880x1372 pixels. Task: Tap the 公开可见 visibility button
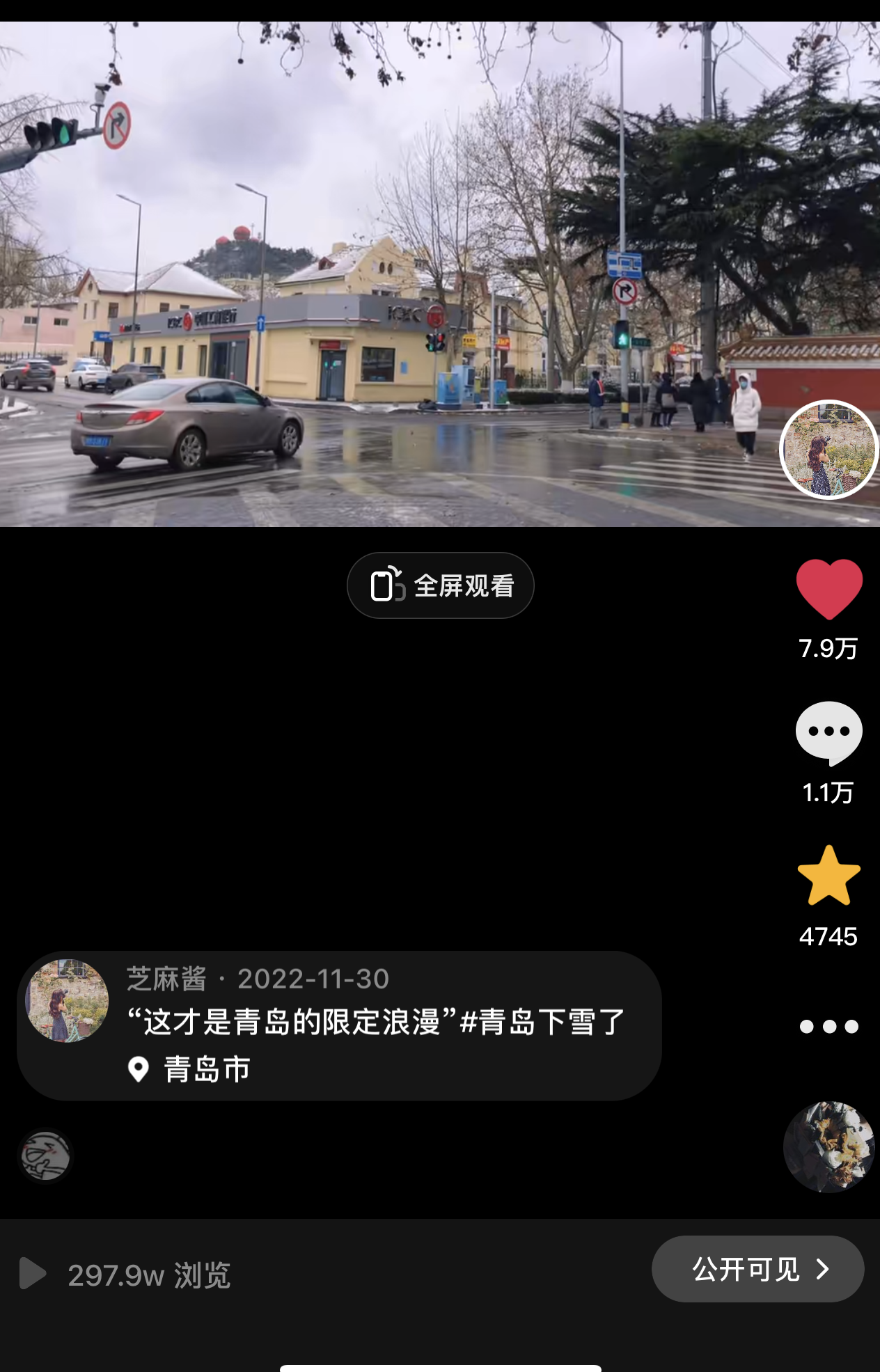pyautogui.click(x=757, y=1269)
